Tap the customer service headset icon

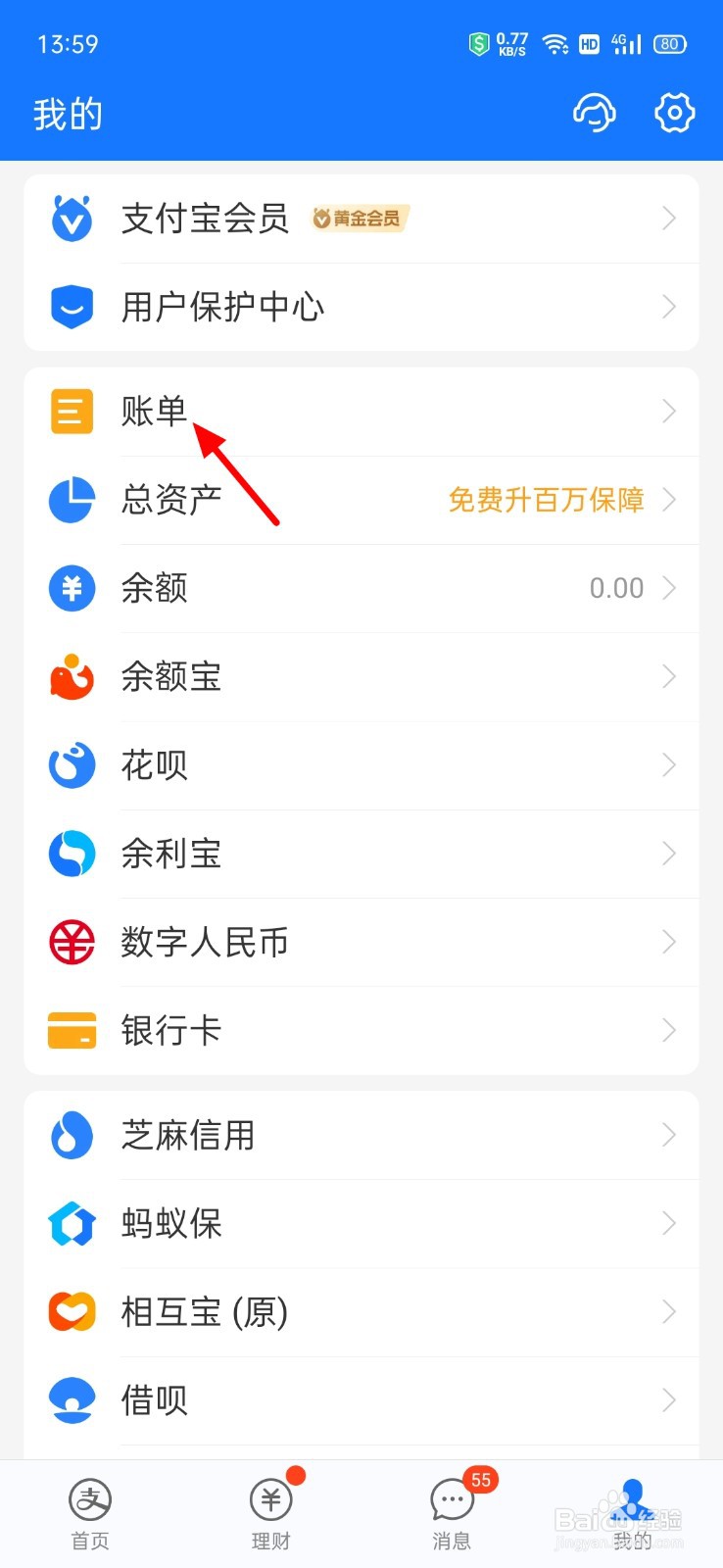(x=595, y=114)
